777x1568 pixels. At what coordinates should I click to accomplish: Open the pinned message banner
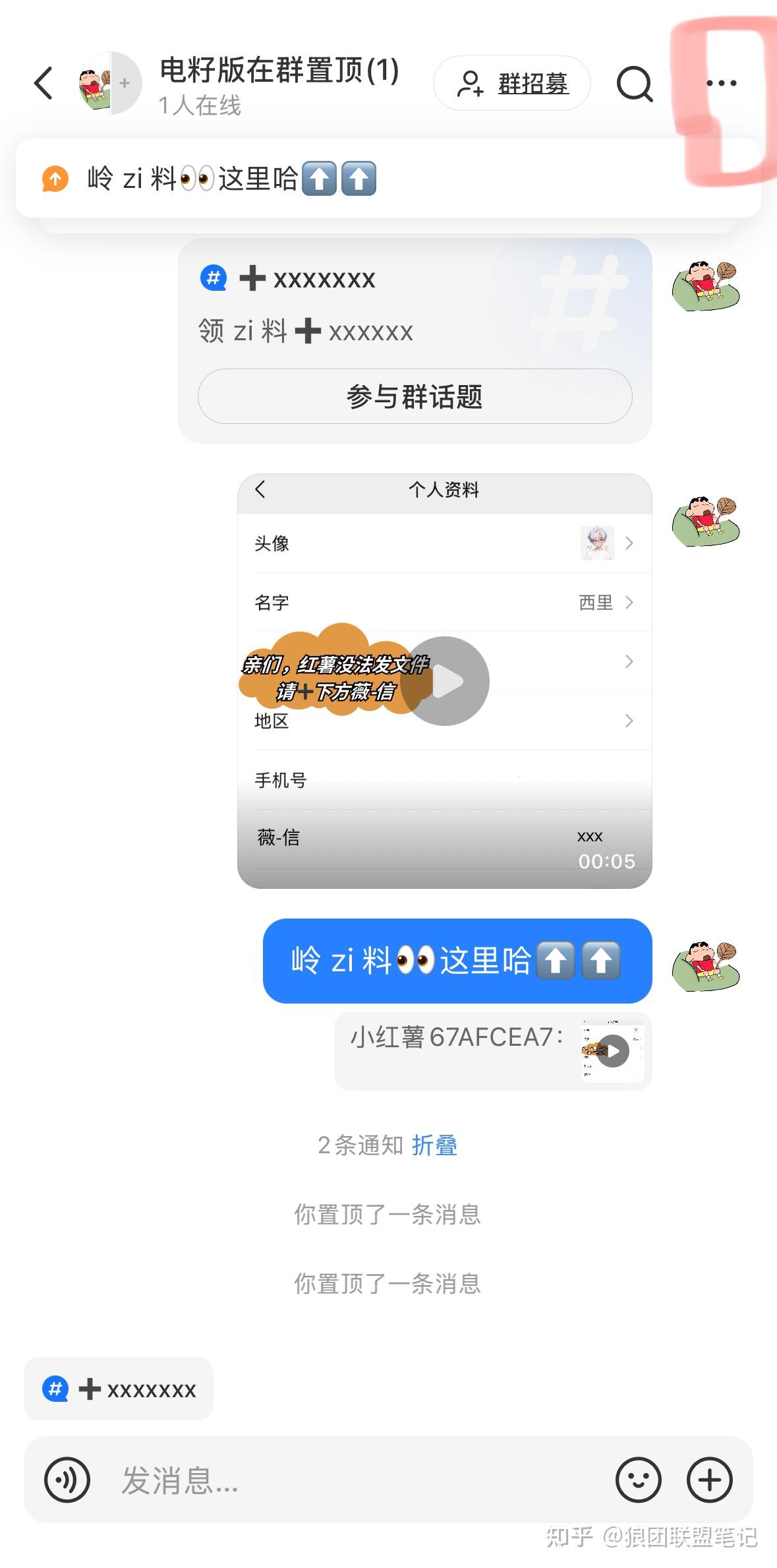tap(388, 179)
